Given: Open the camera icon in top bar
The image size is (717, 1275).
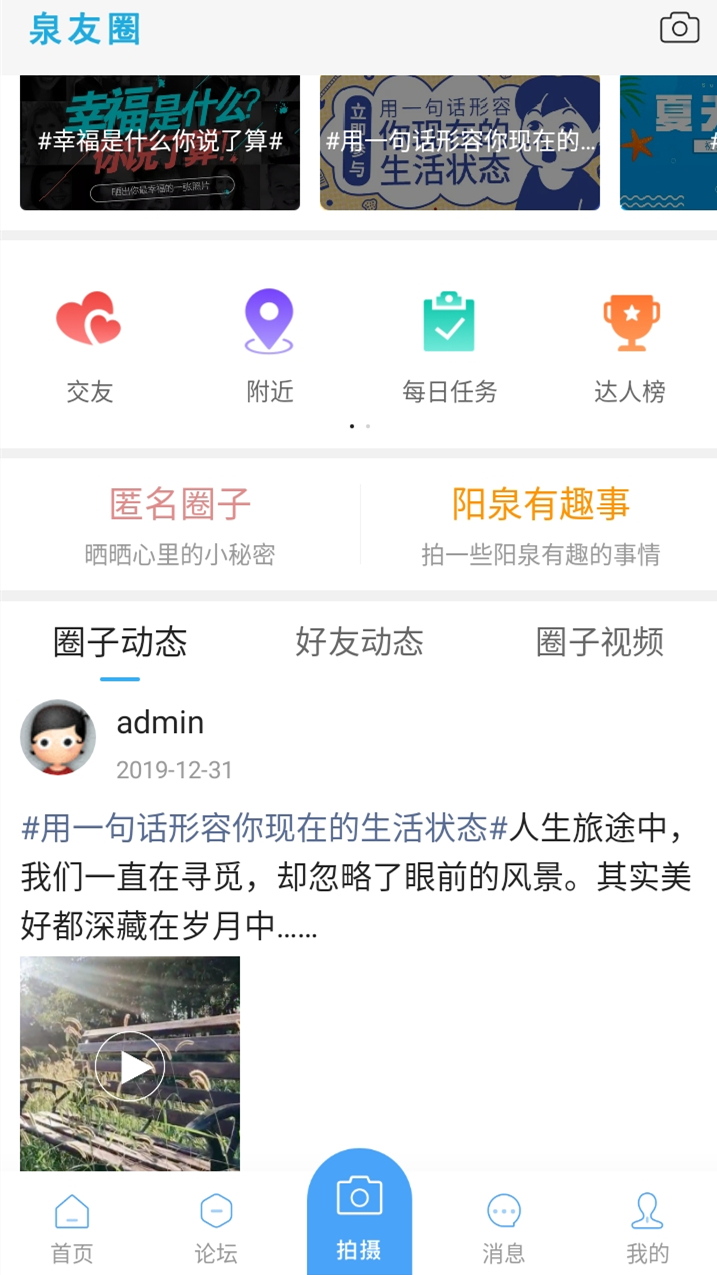Looking at the screenshot, I should (x=679, y=28).
